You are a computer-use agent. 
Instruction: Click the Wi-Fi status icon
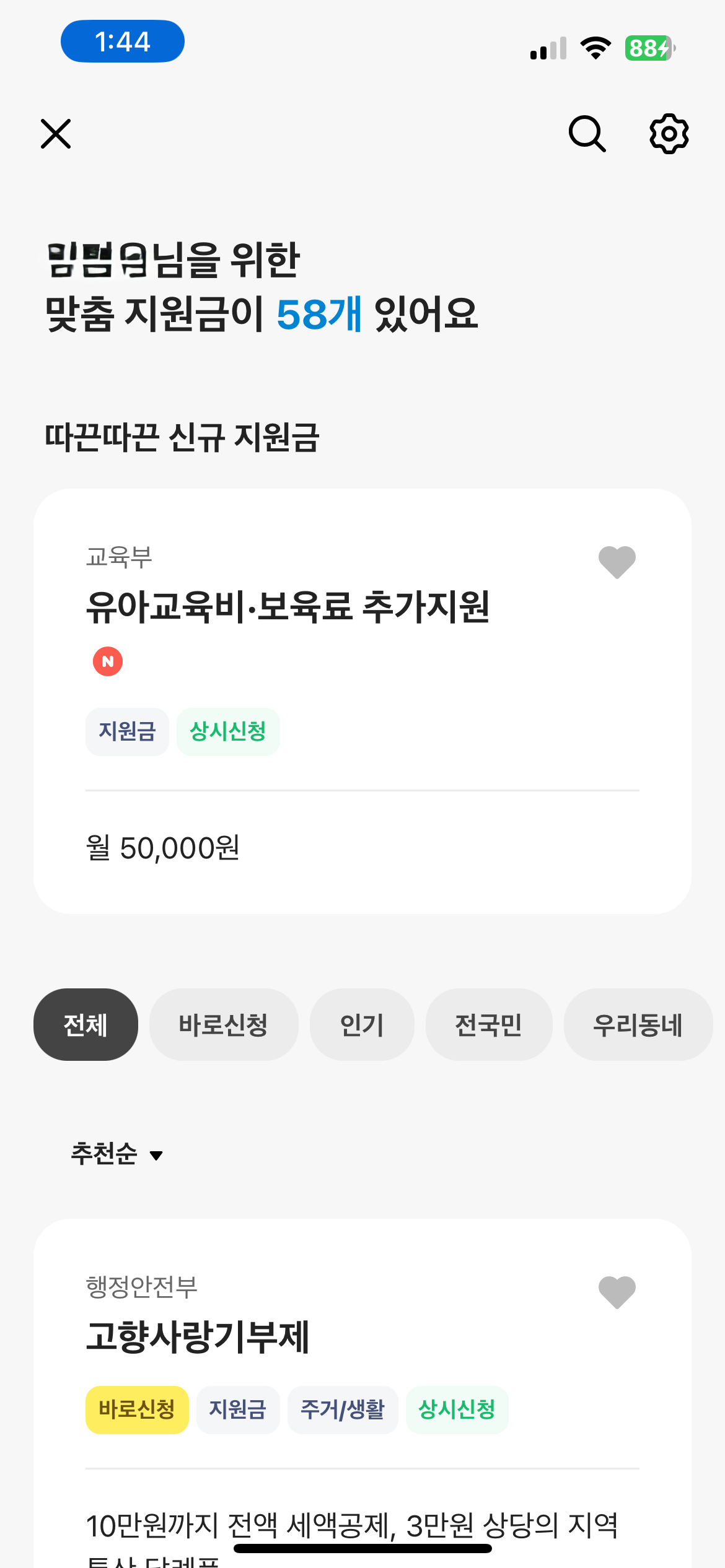coord(595,48)
